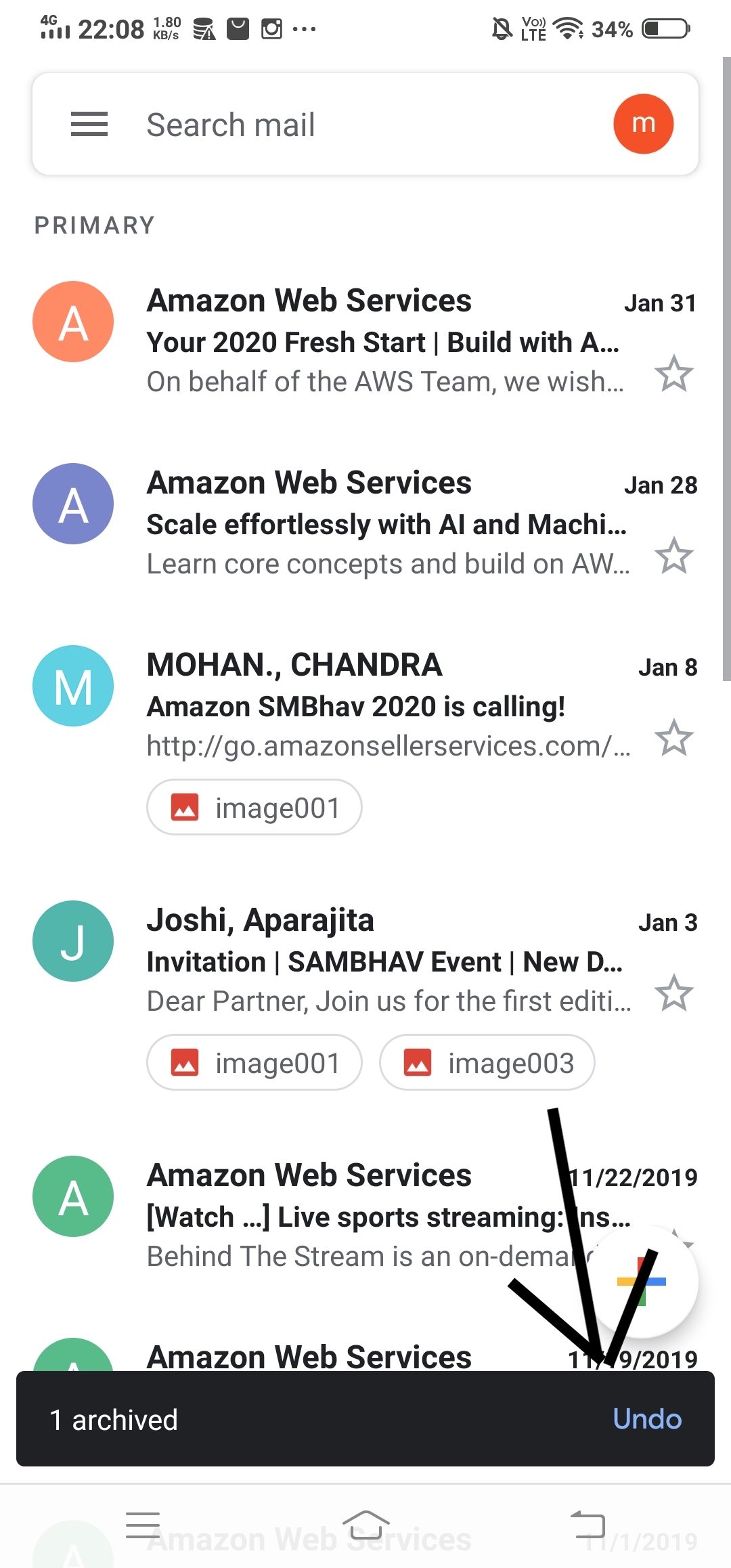Star the Joshi, Aparajita email
The width and height of the screenshot is (731, 1568).
click(x=674, y=993)
